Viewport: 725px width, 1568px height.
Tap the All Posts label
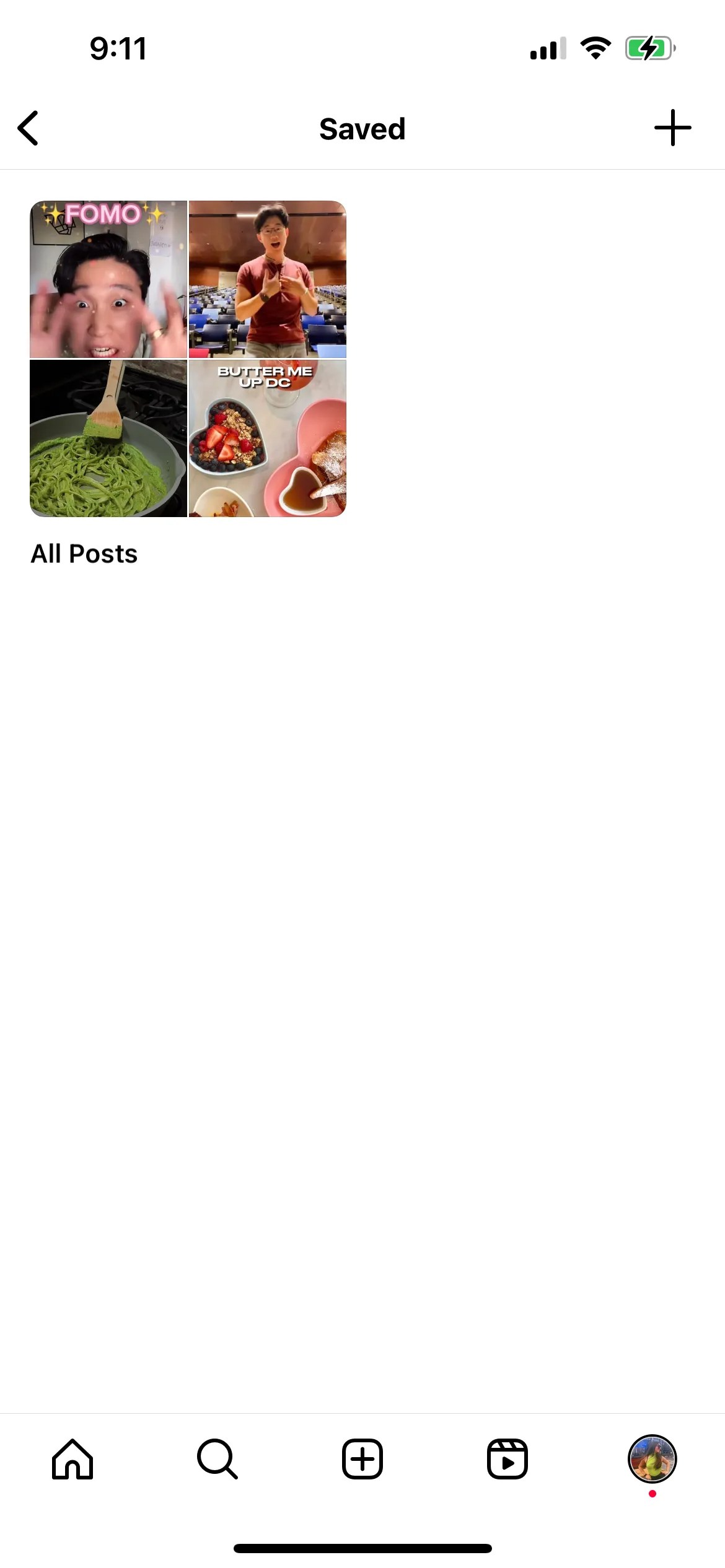coord(84,553)
